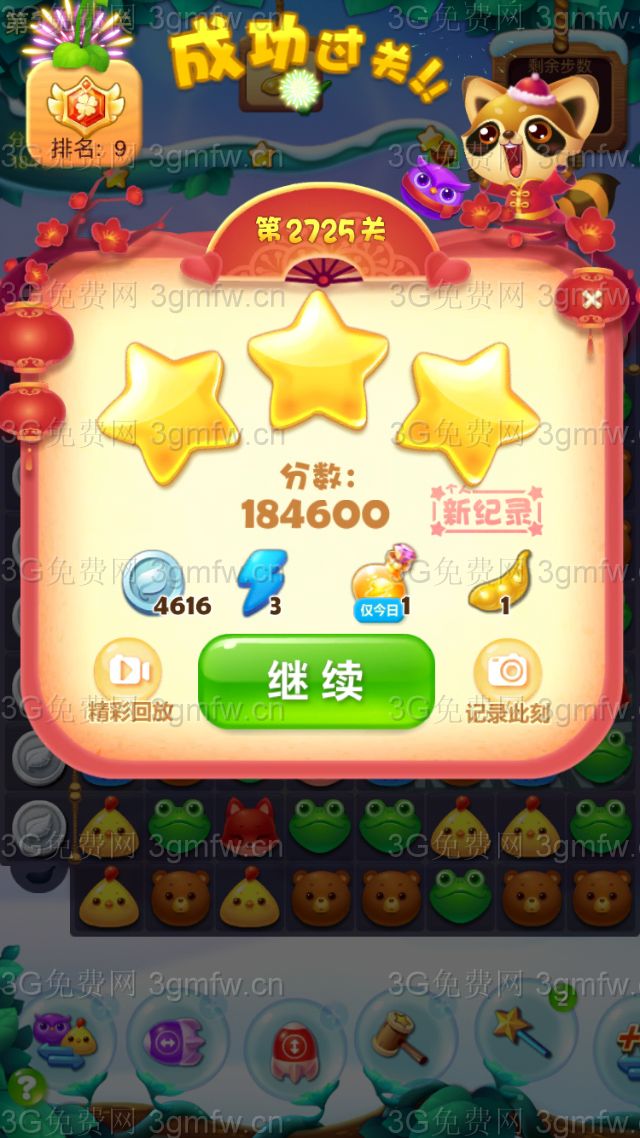Select the hammer booster
The height and width of the screenshot is (1138, 640).
pyautogui.click(x=400, y=1037)
